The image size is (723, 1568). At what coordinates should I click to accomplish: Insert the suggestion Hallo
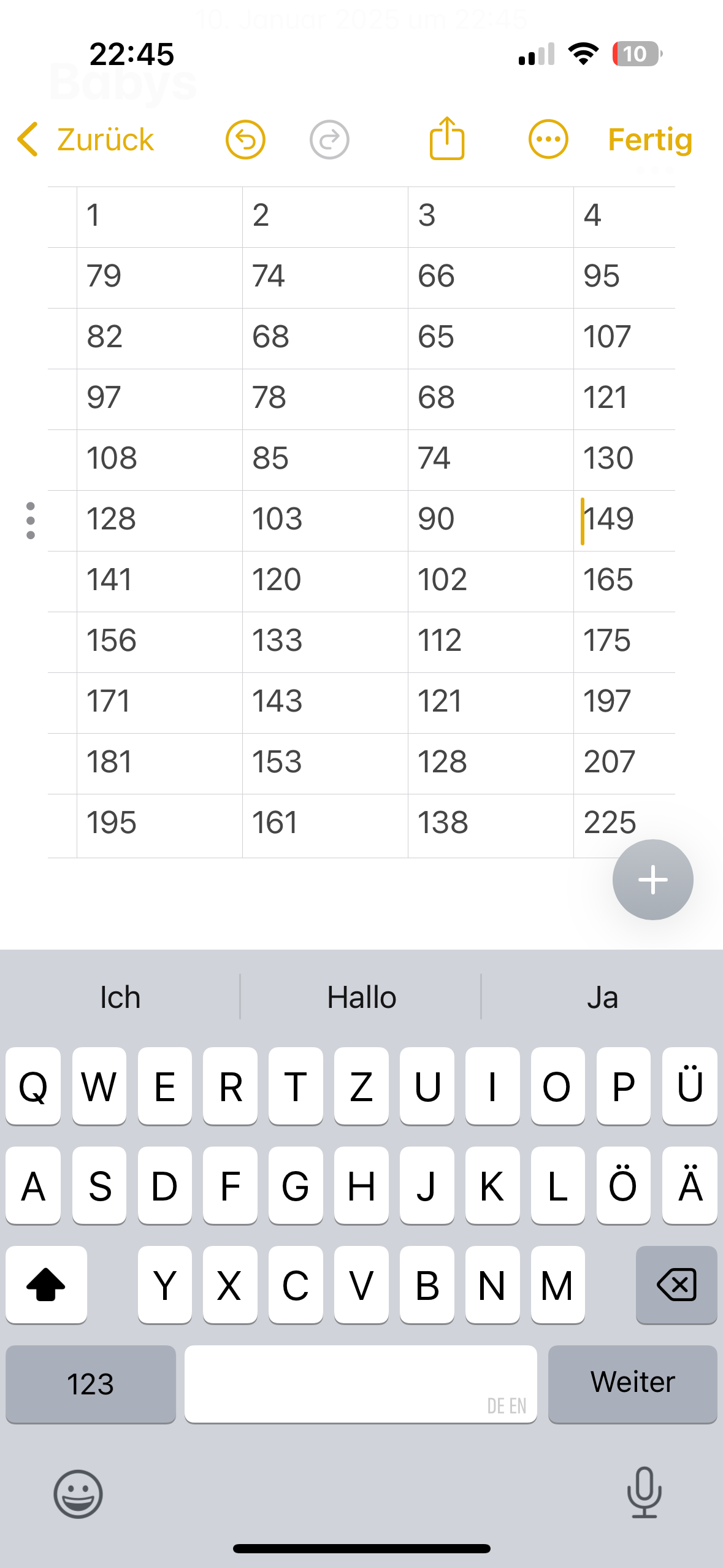[362, 997]
